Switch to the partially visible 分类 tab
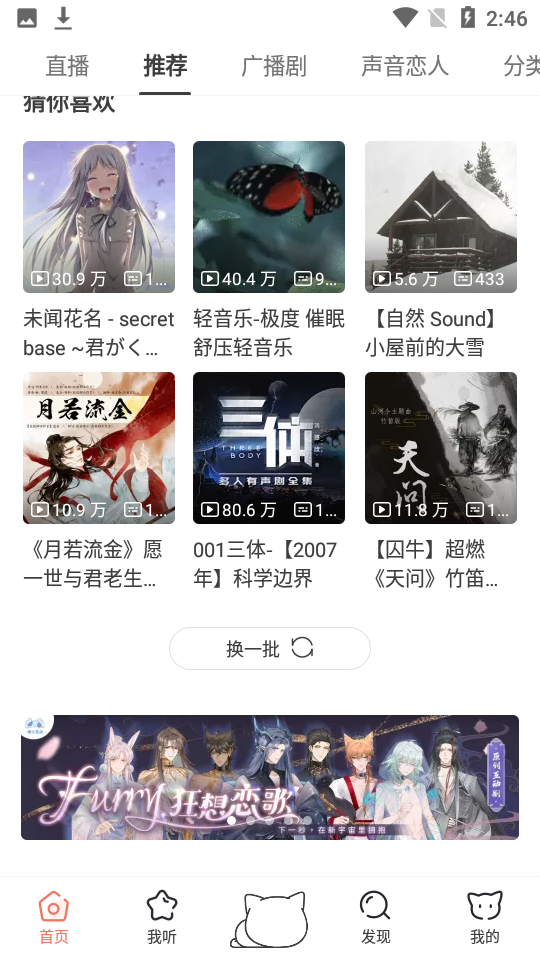Screen dimensions: 540x960 pos(521,66)
